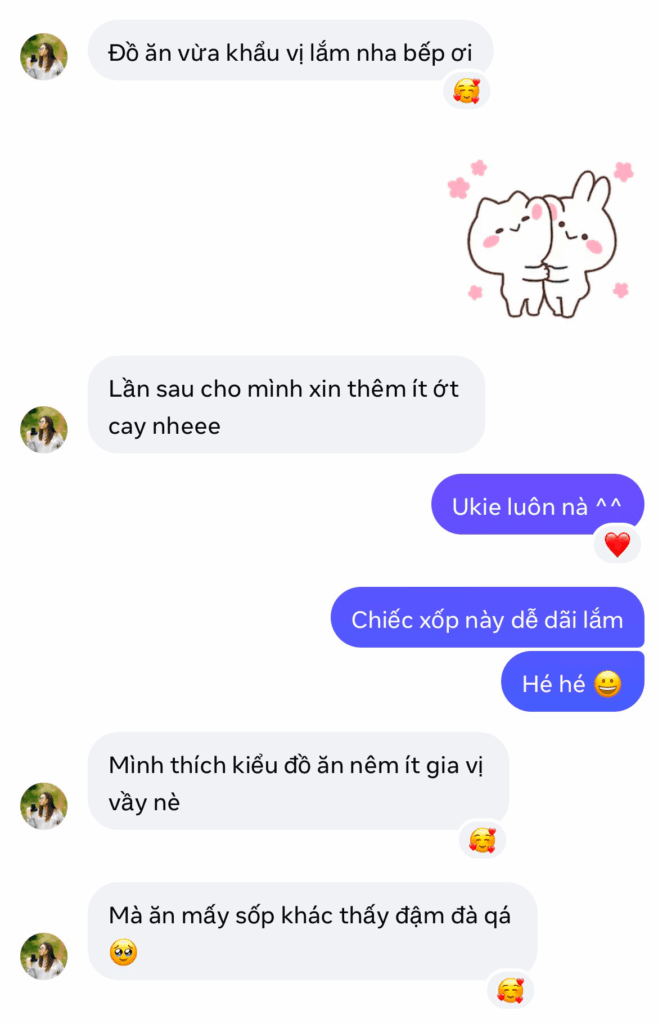This screenshot has height=1024, width=658.
Task: View the heart reaction on "Ukie luôn nà"
Action: point(617,544)
